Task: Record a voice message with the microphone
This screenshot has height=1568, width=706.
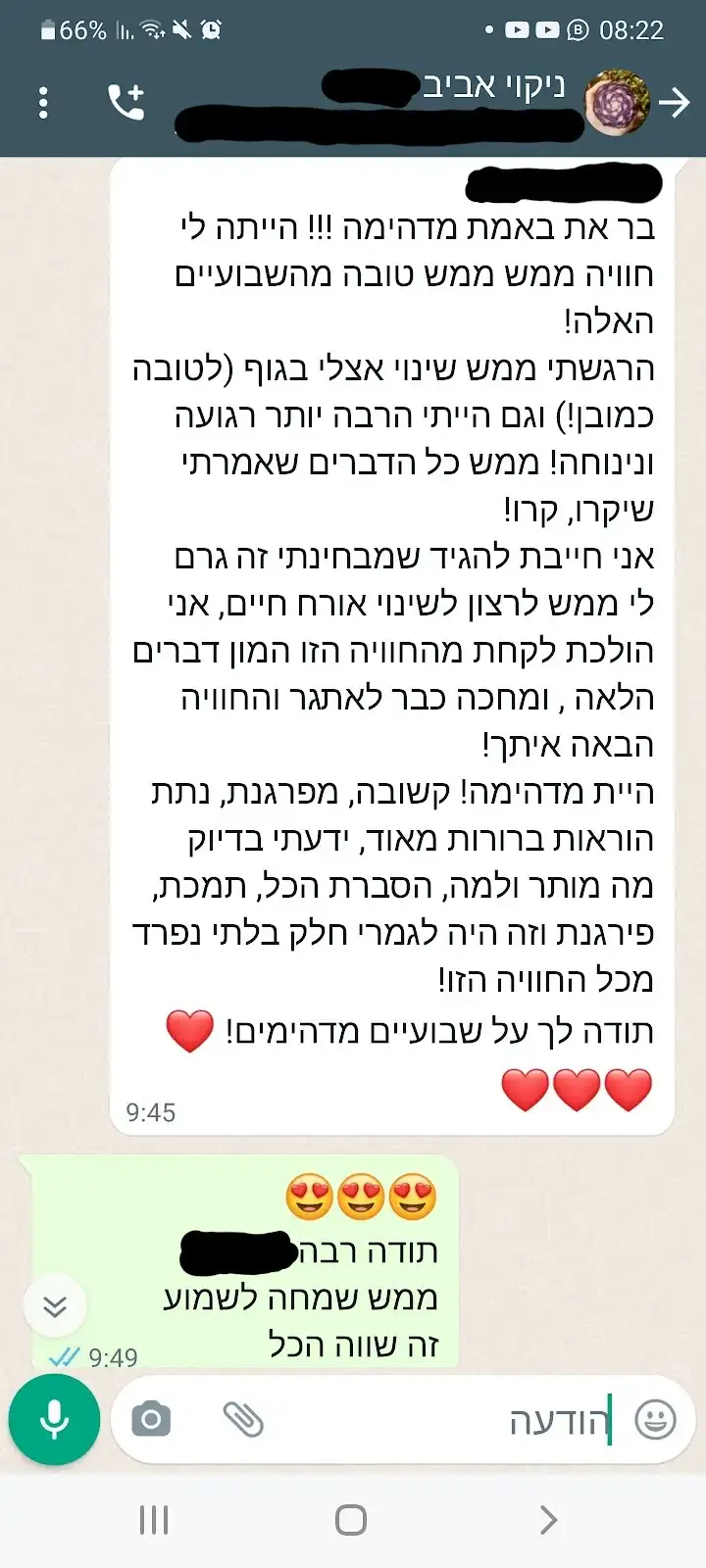Action: (55, 1419)
